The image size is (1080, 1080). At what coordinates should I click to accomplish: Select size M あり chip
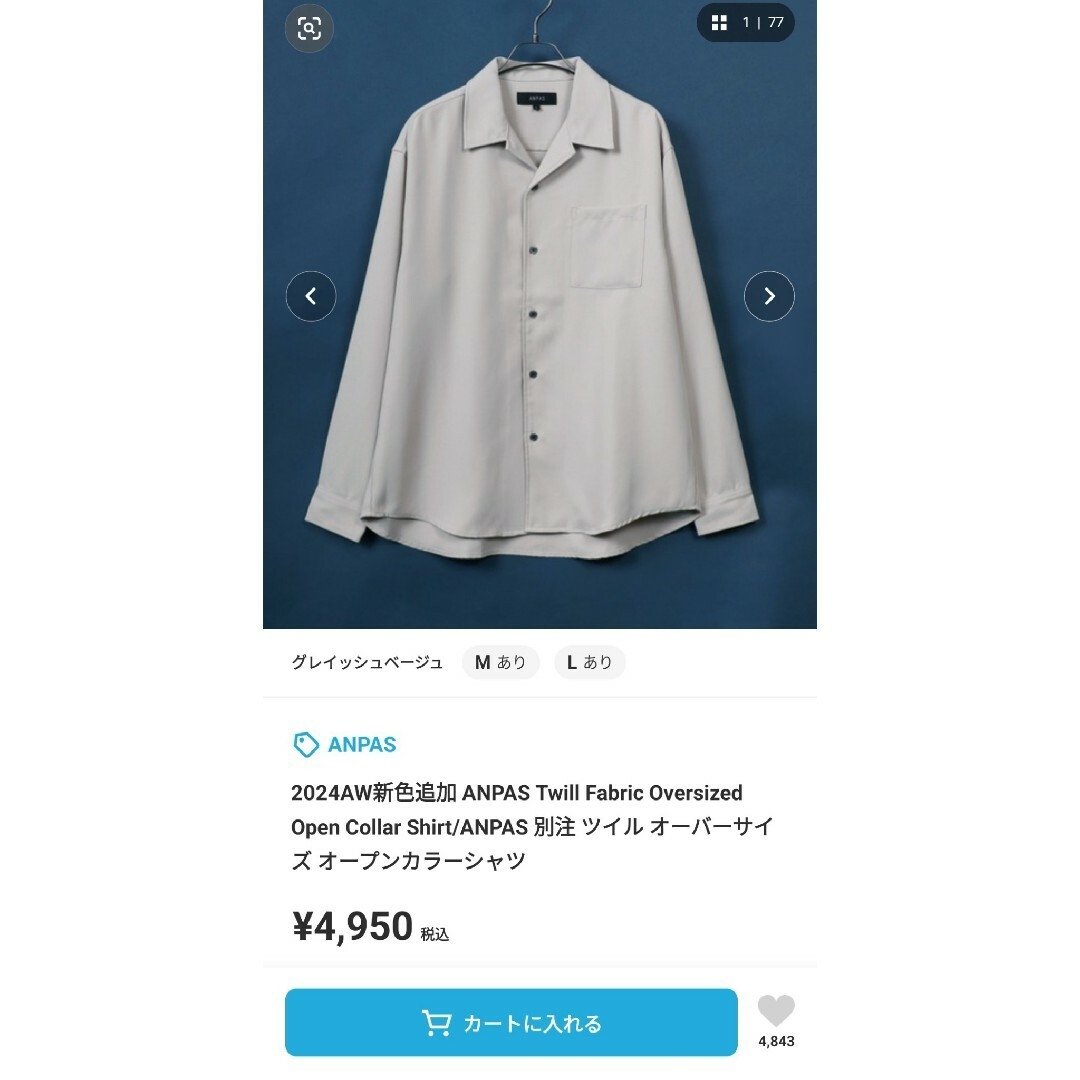click(500, 662)
